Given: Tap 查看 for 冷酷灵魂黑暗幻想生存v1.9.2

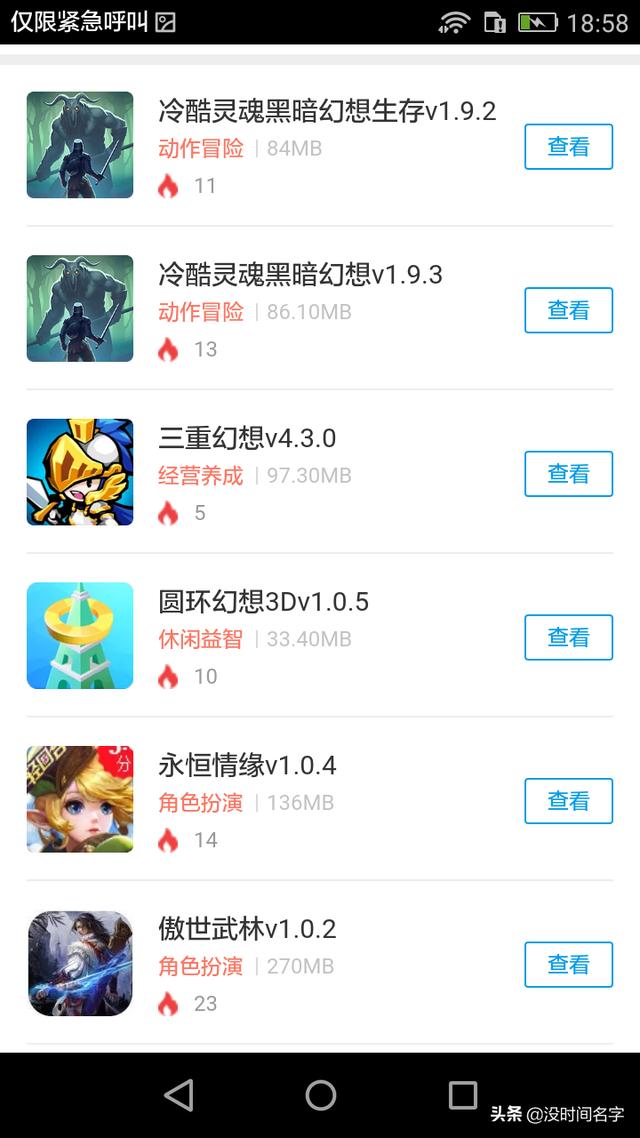Looking at the screenshot, I should [x=568, y=147].
